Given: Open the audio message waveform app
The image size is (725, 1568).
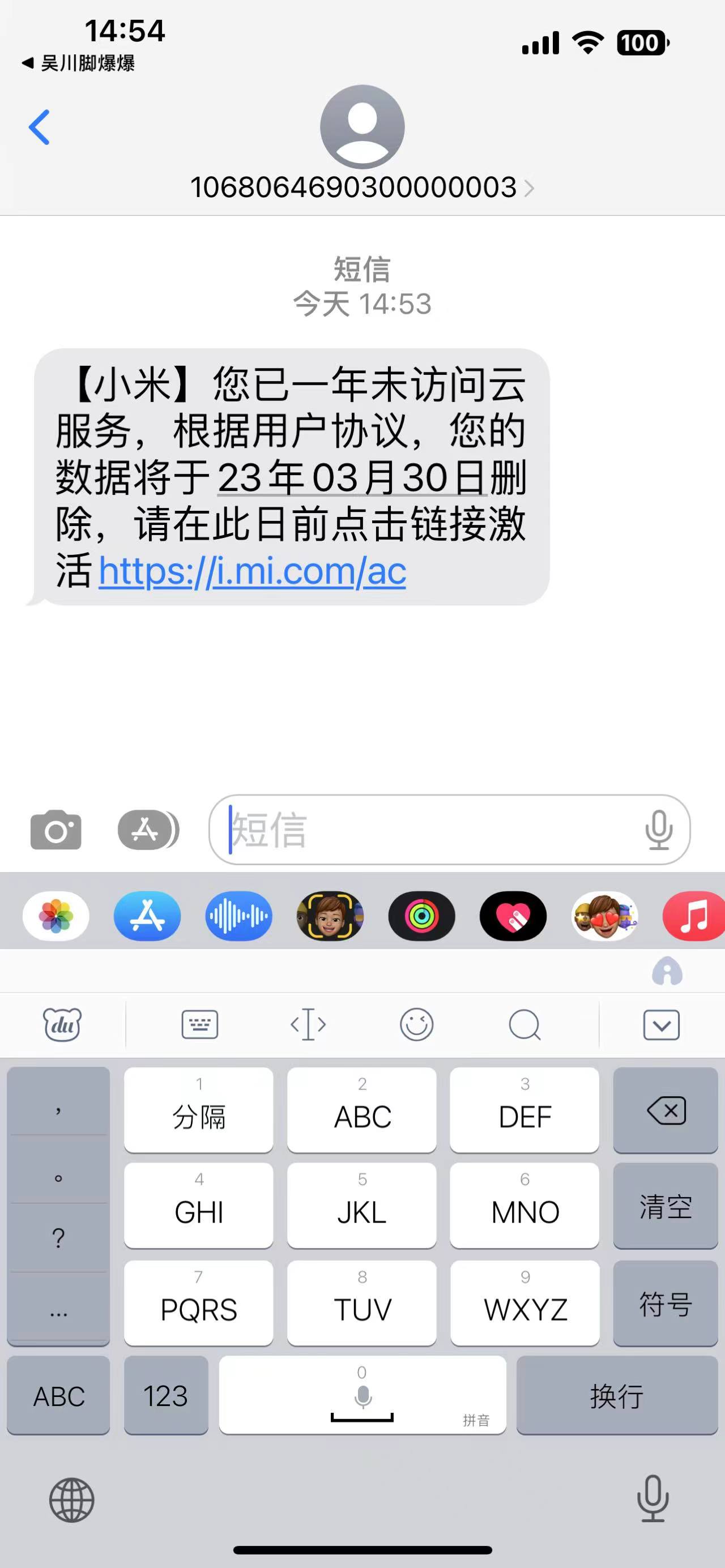Looking at the screenshot, I should pyautogui.click(x=238, y=916).
